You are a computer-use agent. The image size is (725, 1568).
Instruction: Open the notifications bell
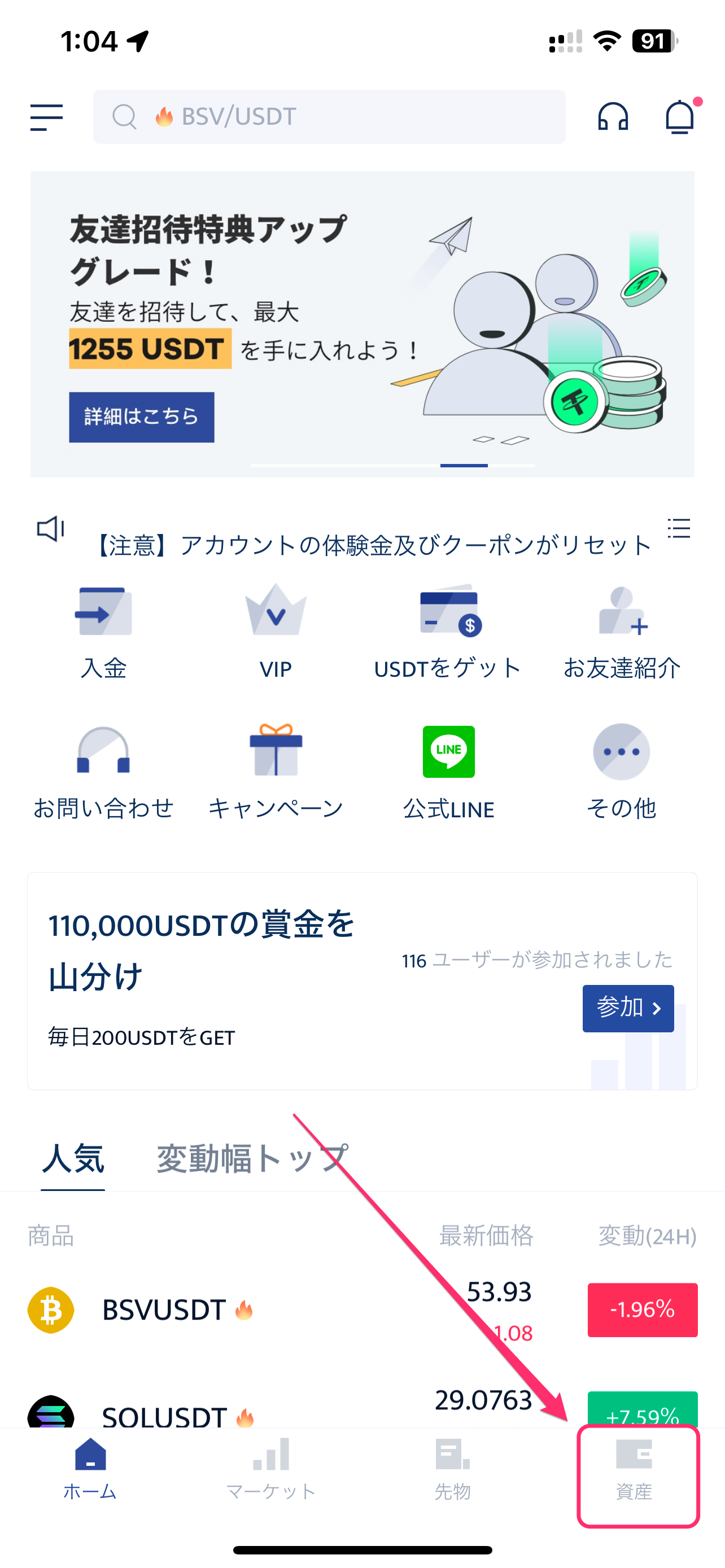(680, 116)
